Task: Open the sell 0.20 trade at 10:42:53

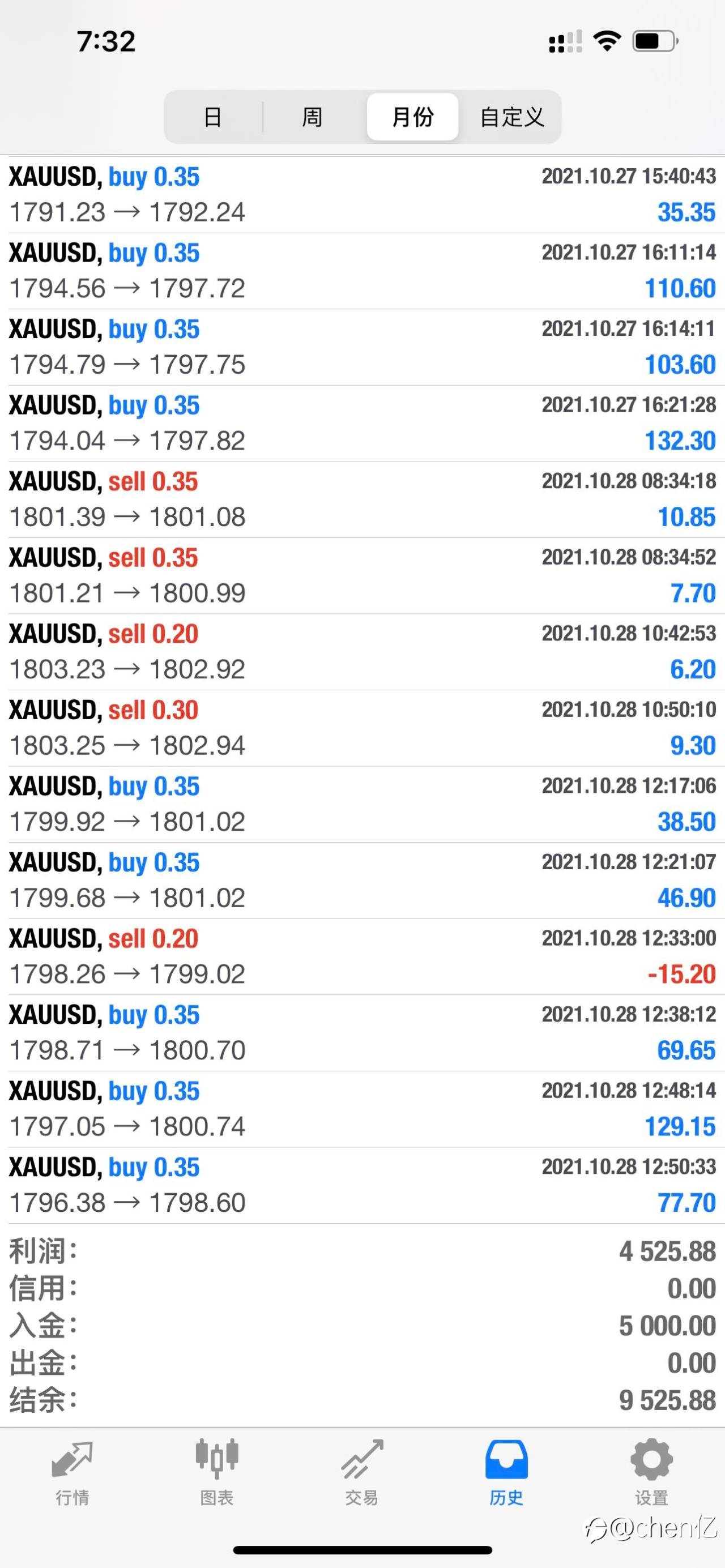Action: [362, 652]
